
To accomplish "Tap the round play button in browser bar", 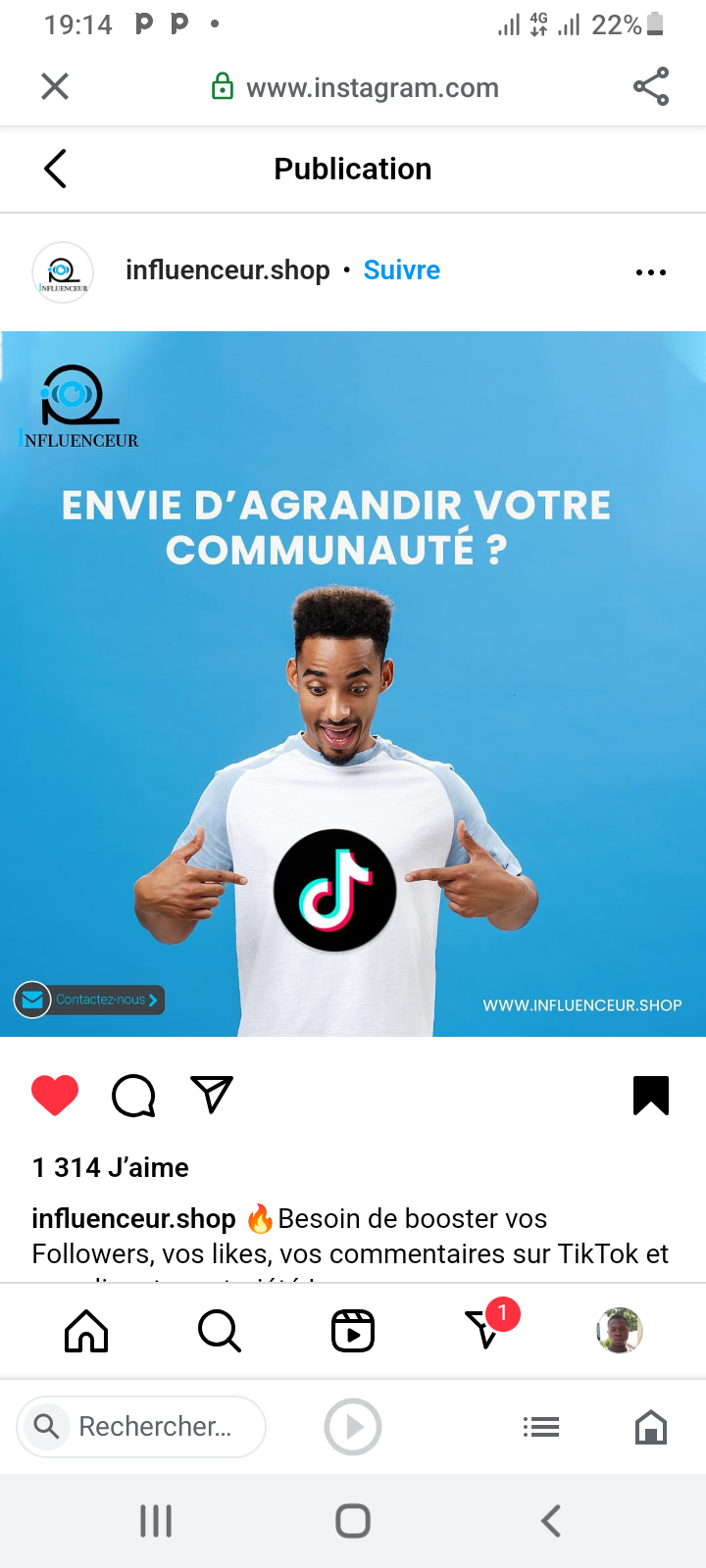I will [353, 1427].
